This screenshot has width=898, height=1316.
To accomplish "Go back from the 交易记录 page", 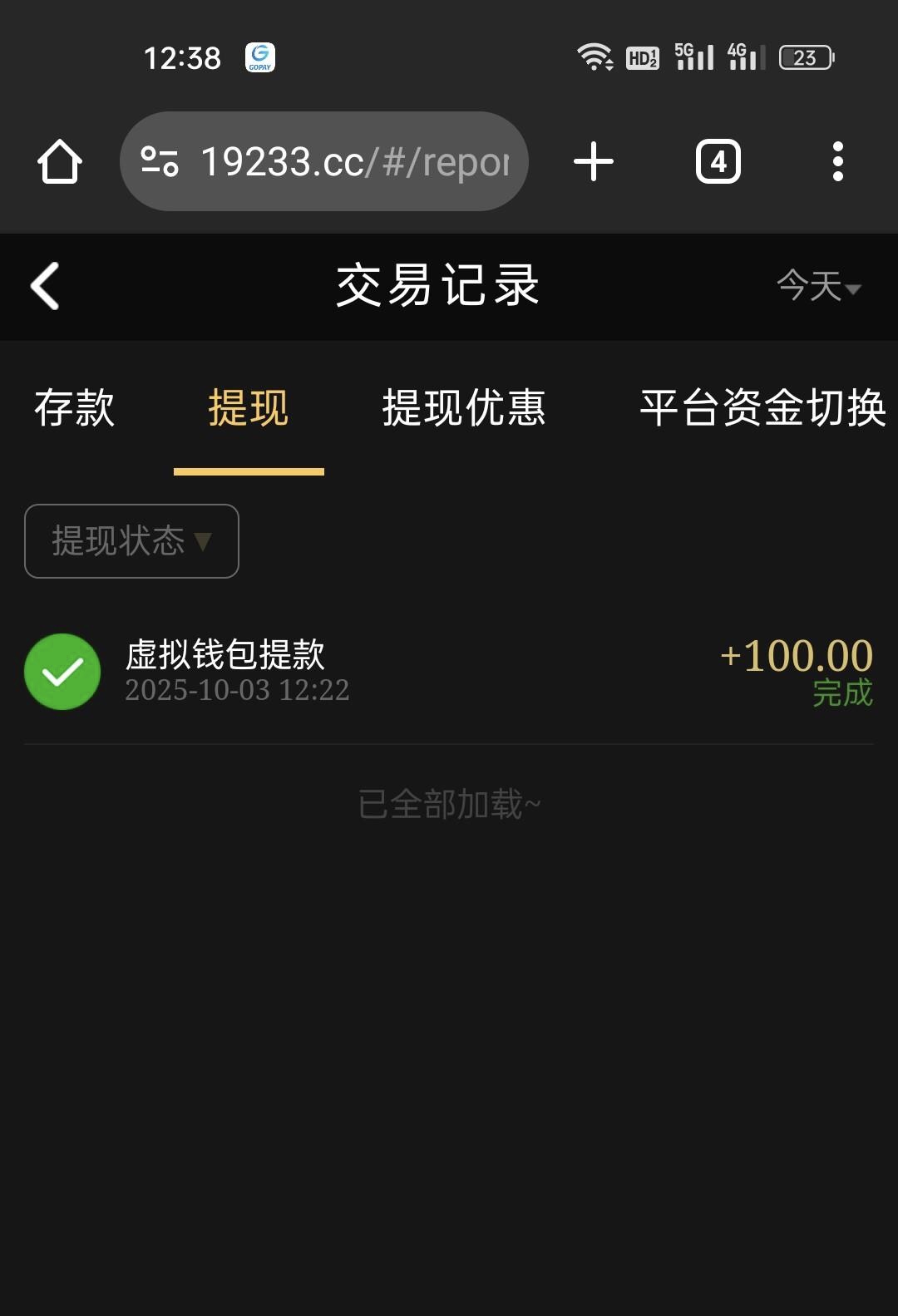I will click(x=45, y=286).
